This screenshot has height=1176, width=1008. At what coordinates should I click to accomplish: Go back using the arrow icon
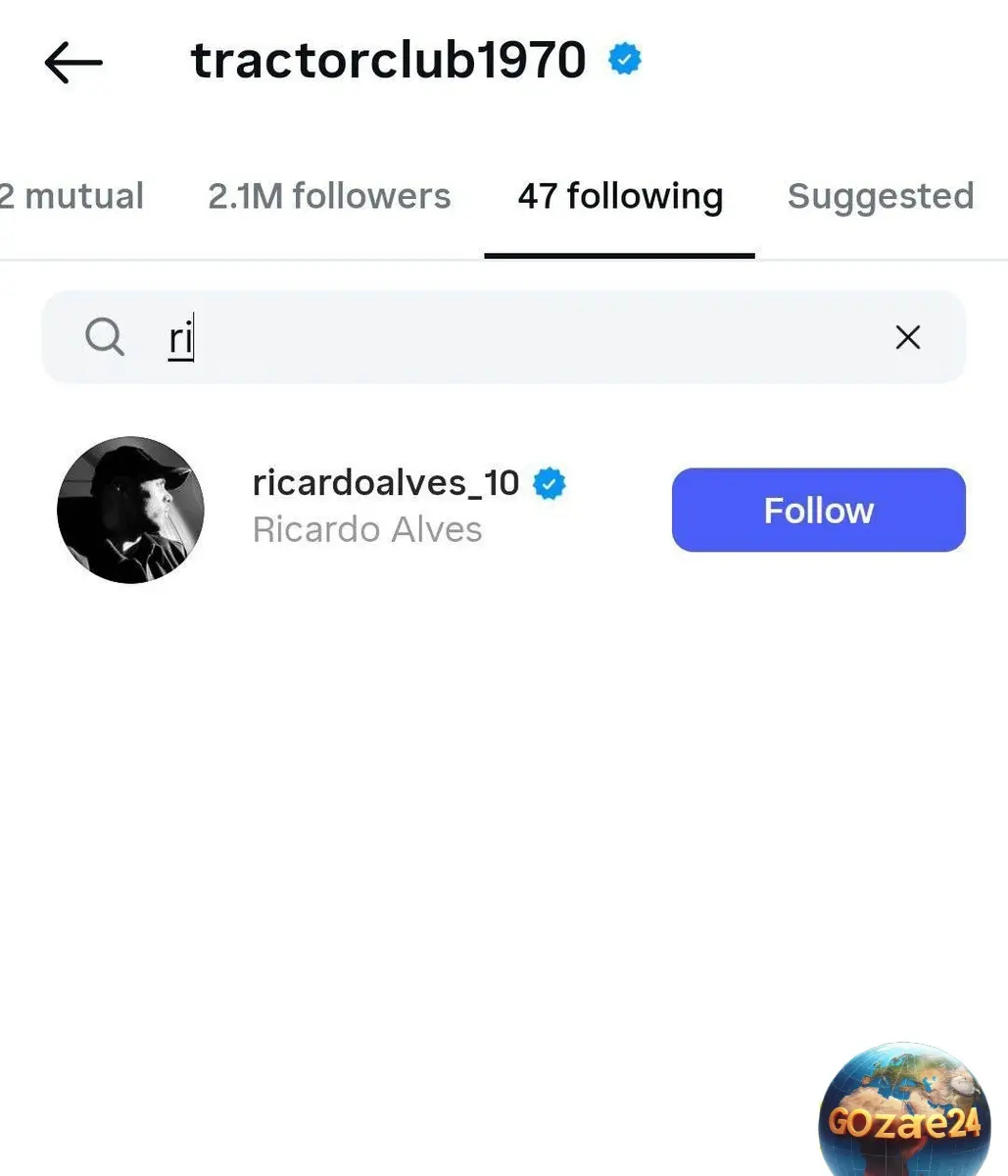[73, 64]
